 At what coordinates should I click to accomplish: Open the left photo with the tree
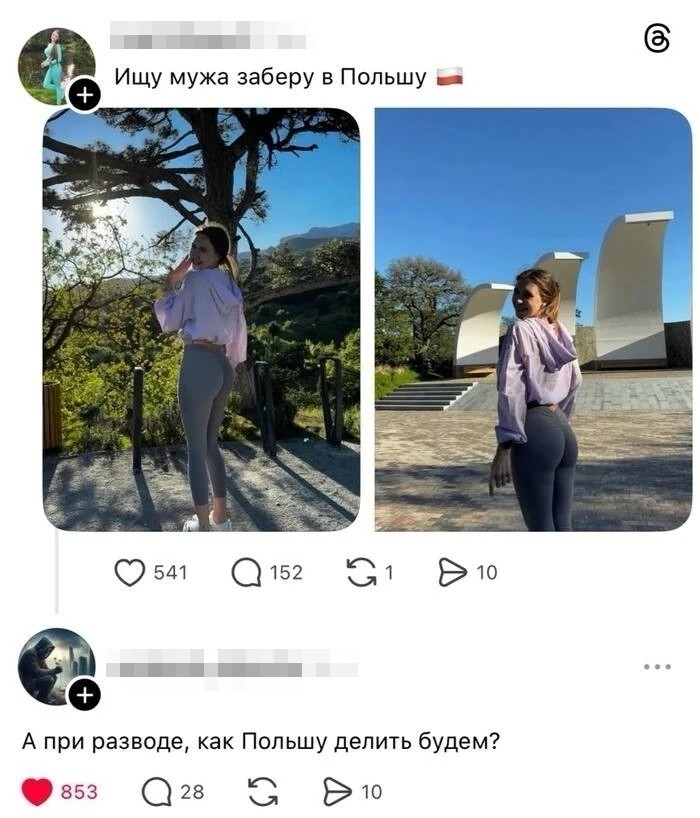point(201,319)
